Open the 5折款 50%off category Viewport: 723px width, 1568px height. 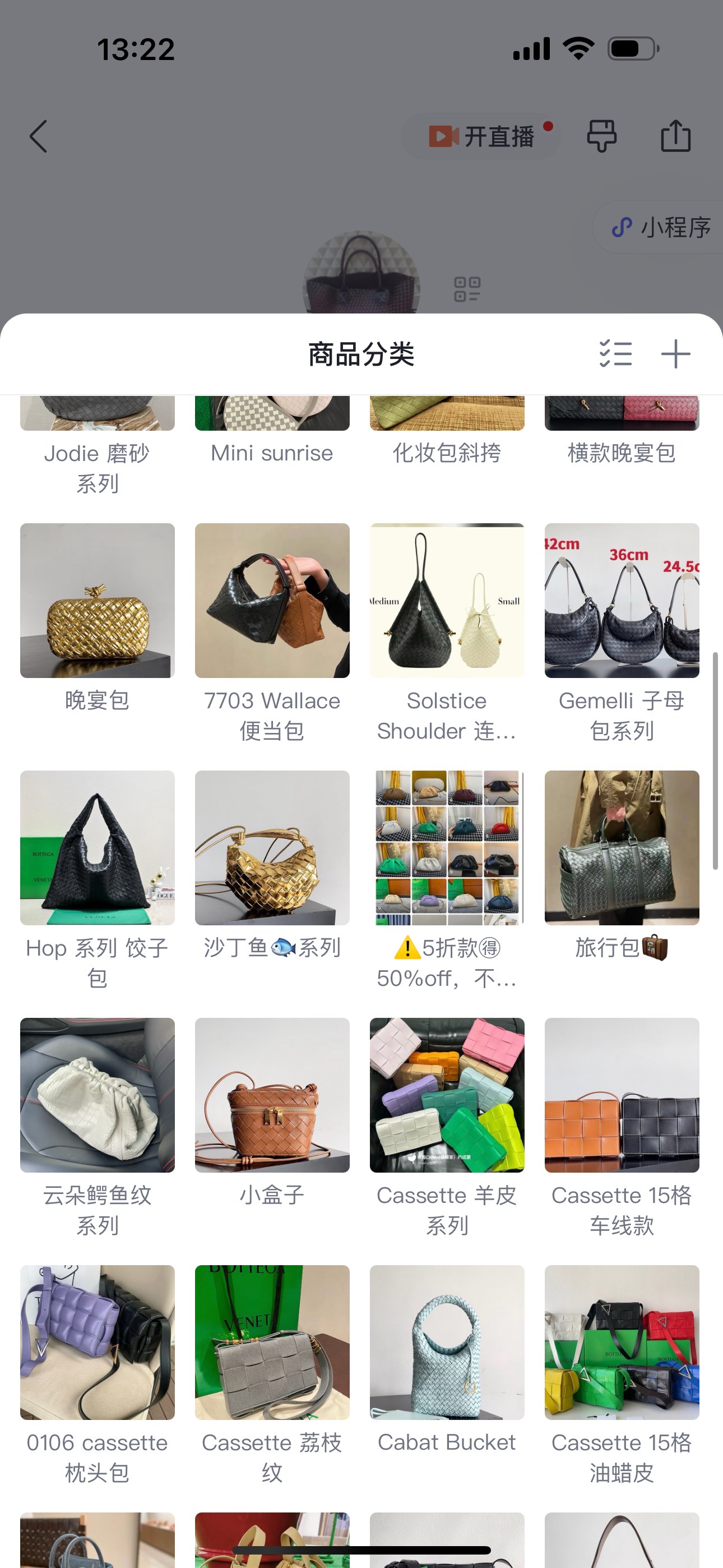447,848
